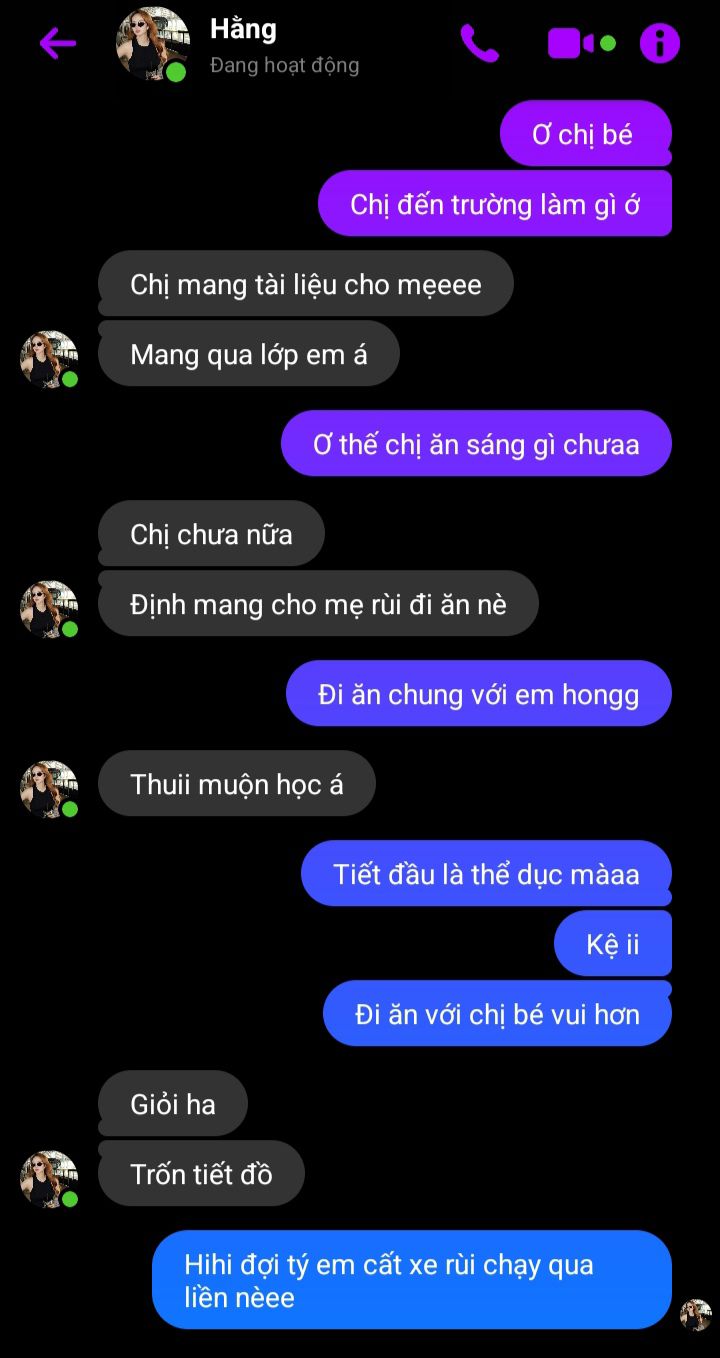Open the conversation info icon
The height and width of the screenshot is (1358, 720).
pyautogui.click(x=659, y=43)
